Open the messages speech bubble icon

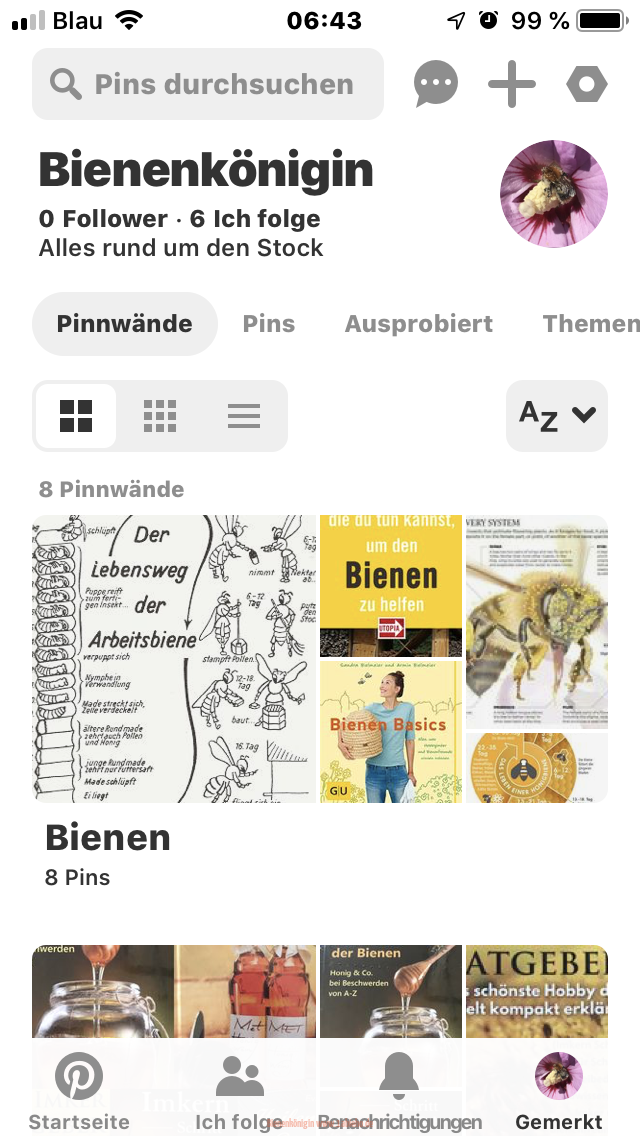pos(436,84)
